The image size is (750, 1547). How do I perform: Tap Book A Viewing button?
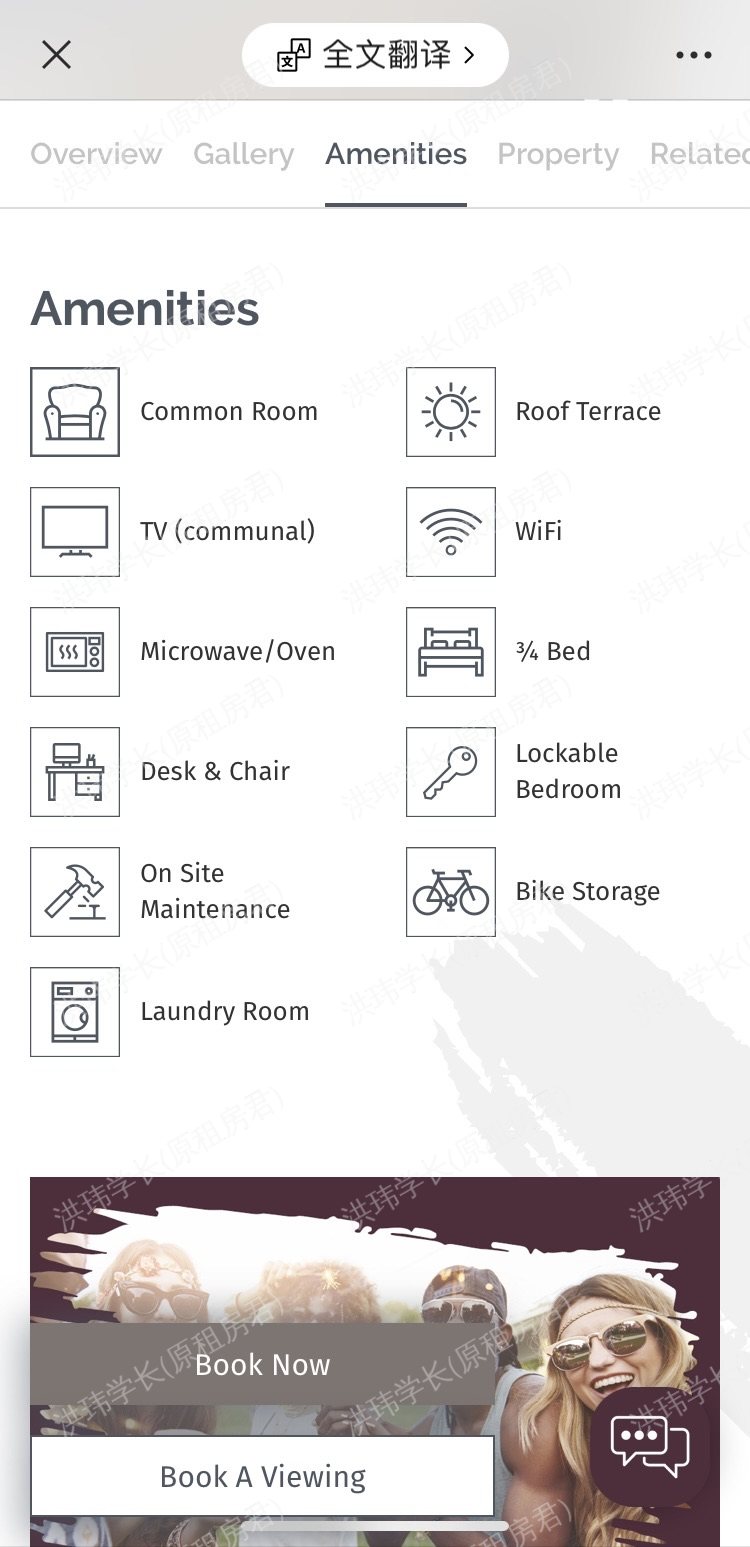tap(262, 1476)
